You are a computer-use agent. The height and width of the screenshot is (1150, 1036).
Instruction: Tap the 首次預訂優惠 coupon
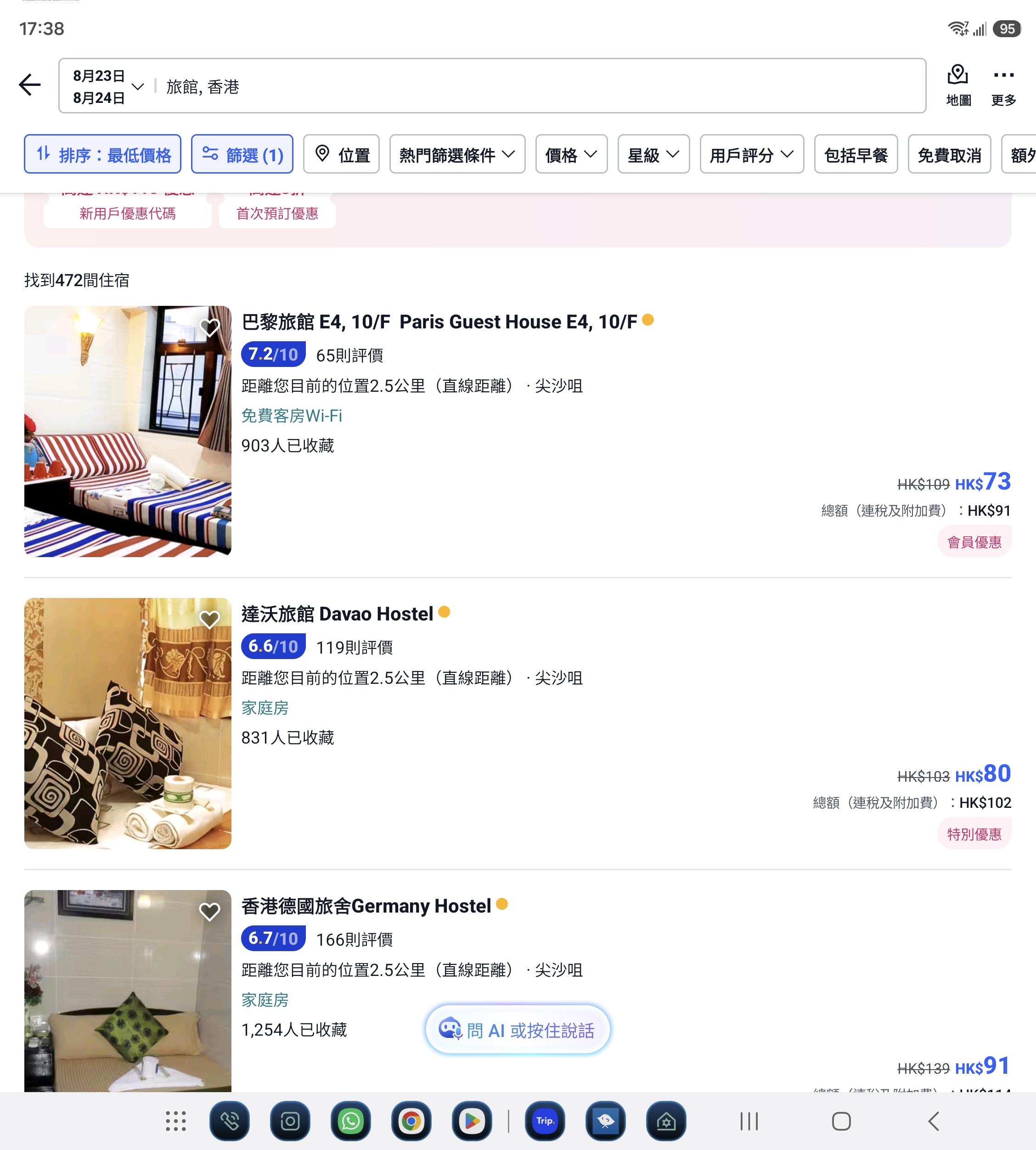click(277, 212)
